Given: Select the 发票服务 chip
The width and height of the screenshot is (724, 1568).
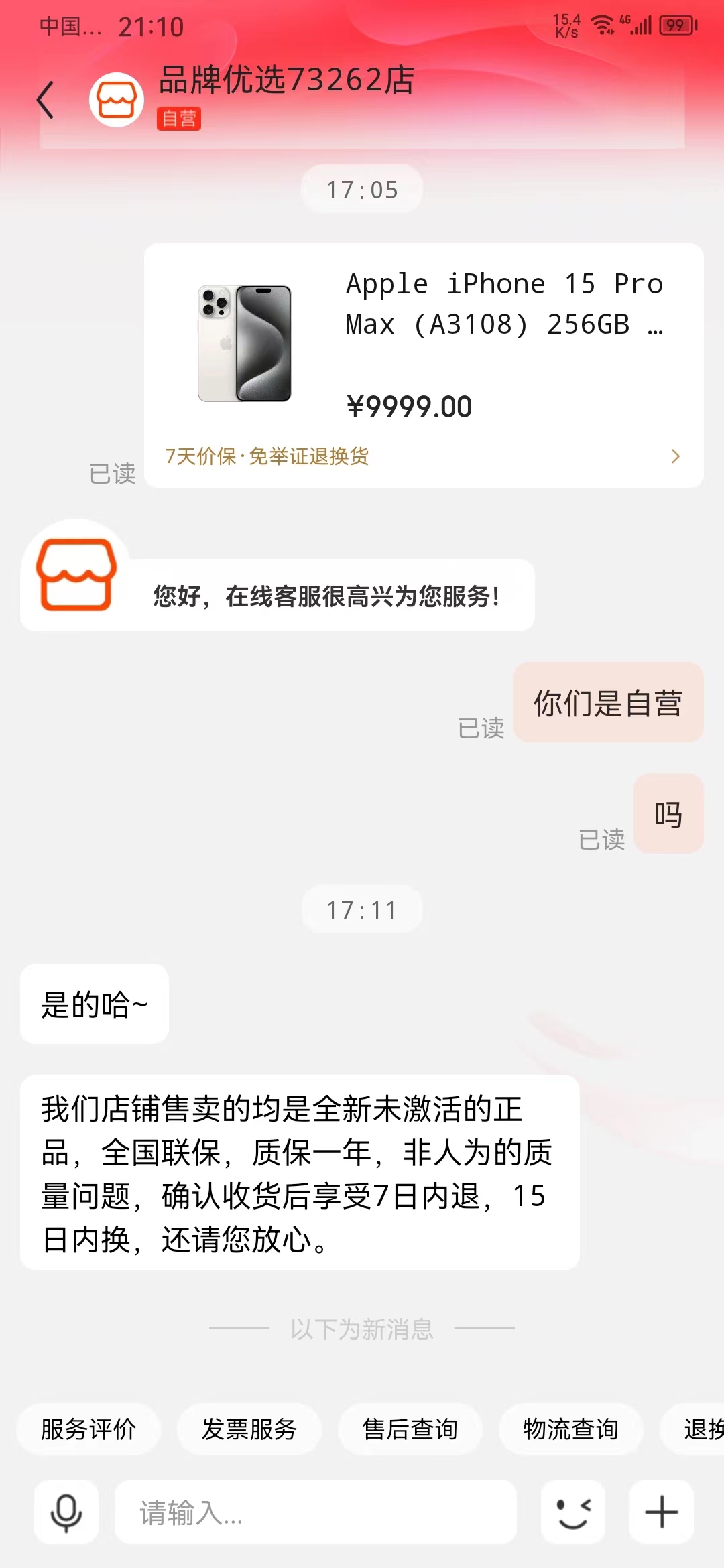Looking at the screenshot, I should [x=249, y=1429].
